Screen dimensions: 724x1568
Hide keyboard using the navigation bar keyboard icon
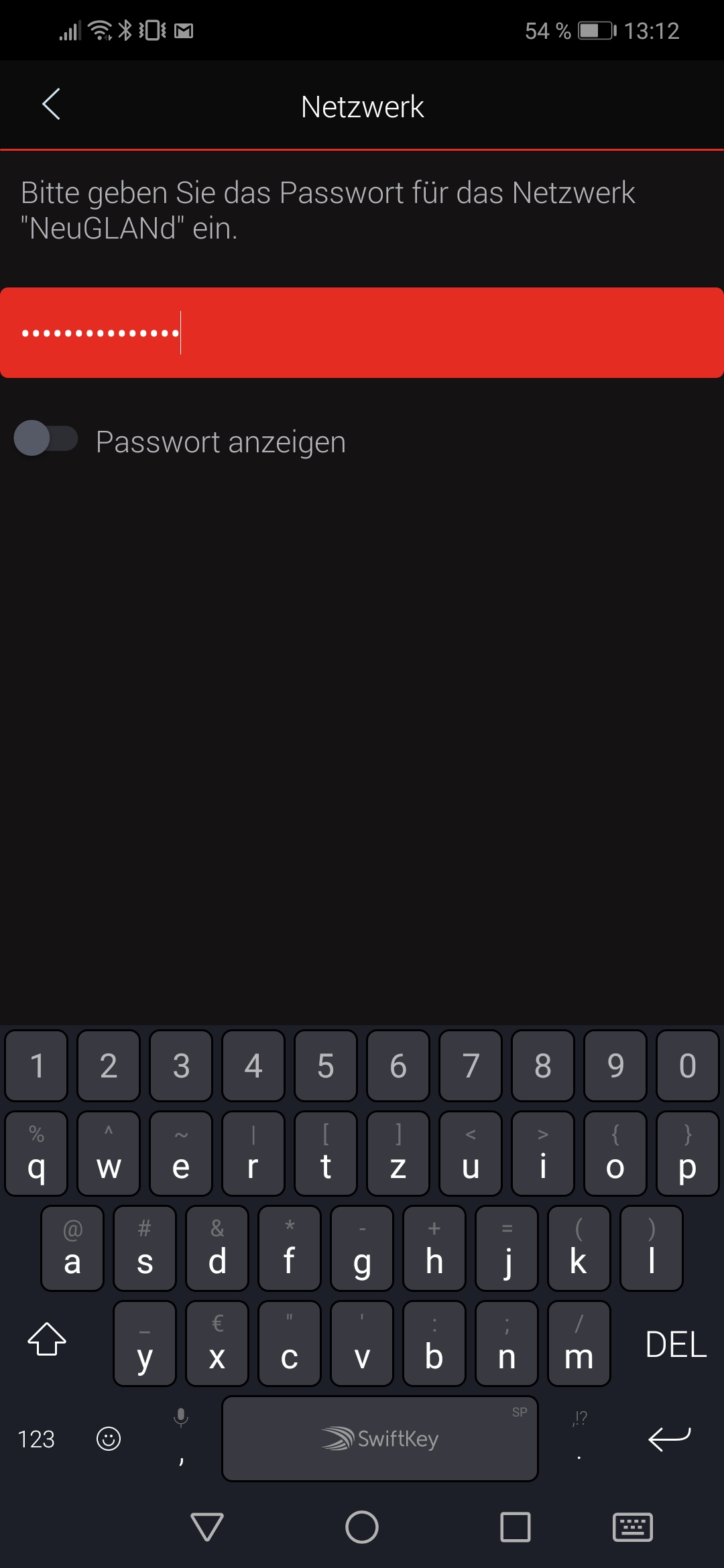click(x=632, y=1527)
